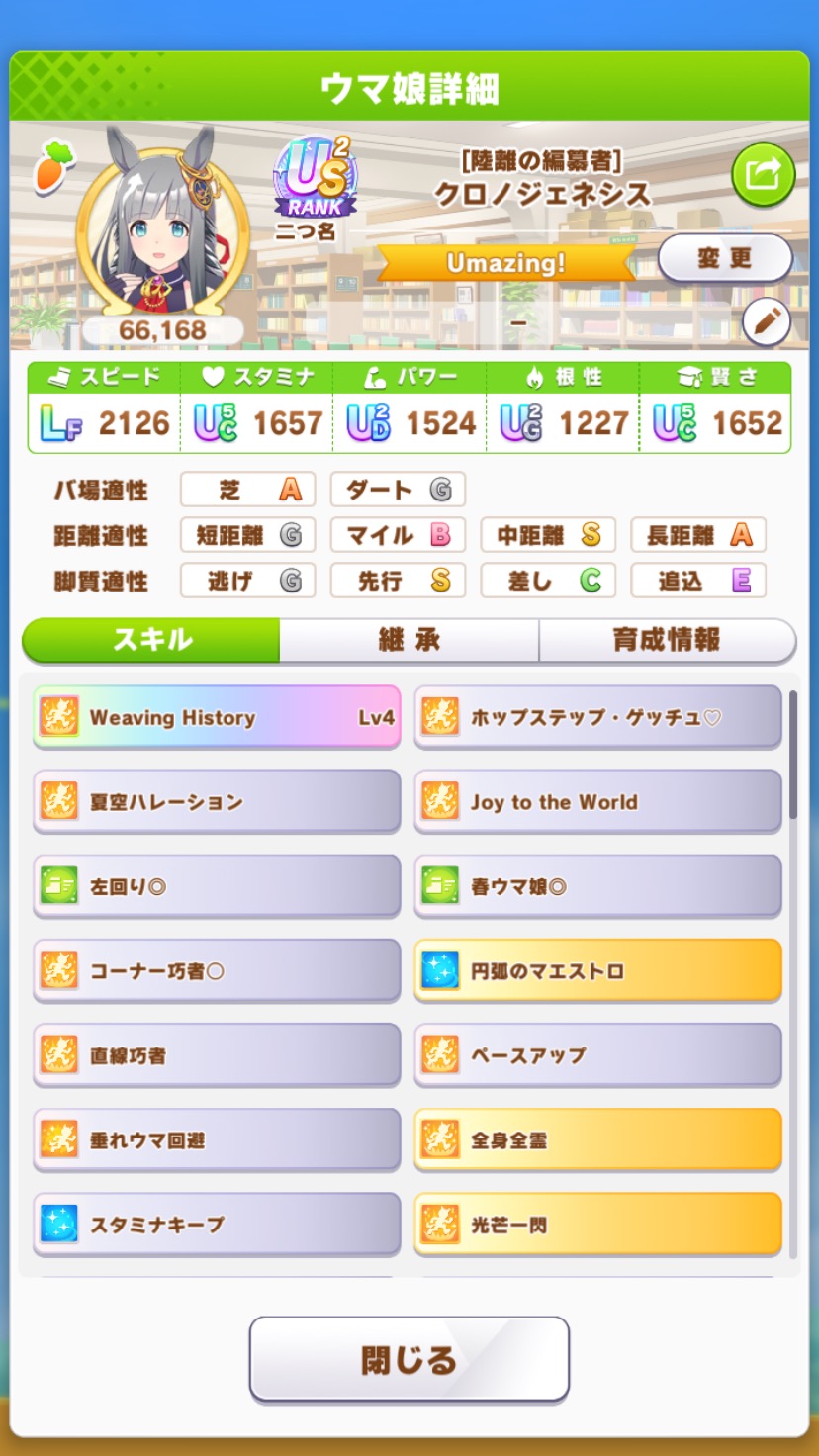Open the 全身全霊 skill
The image size is (819, 1456).
point(597,1140)
